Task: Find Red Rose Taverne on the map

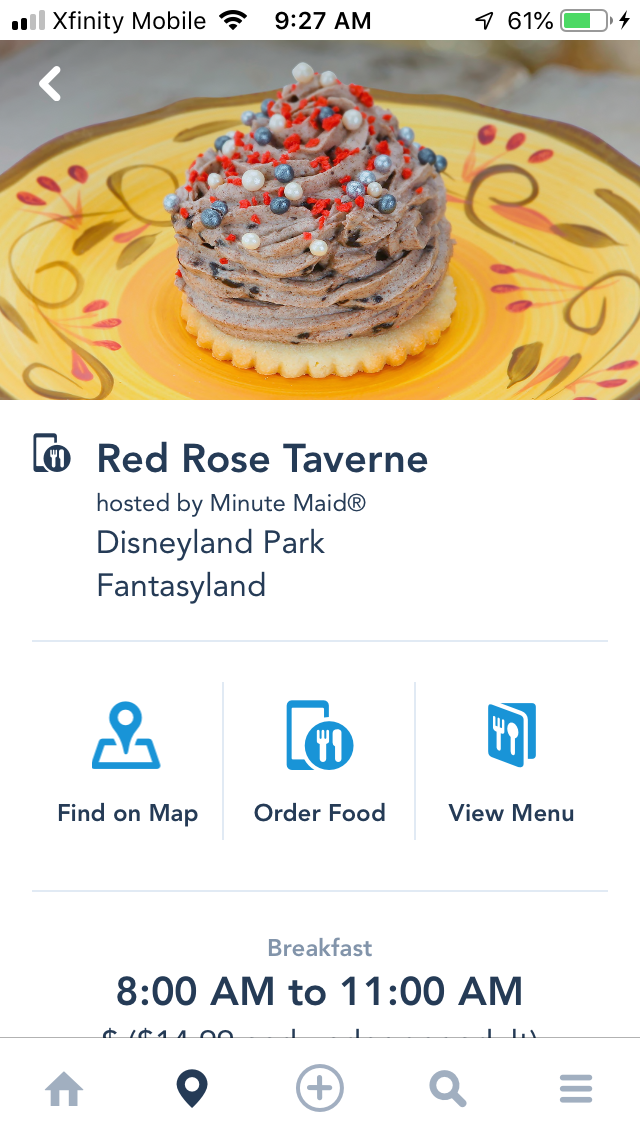Action: (x=127, y=762)
